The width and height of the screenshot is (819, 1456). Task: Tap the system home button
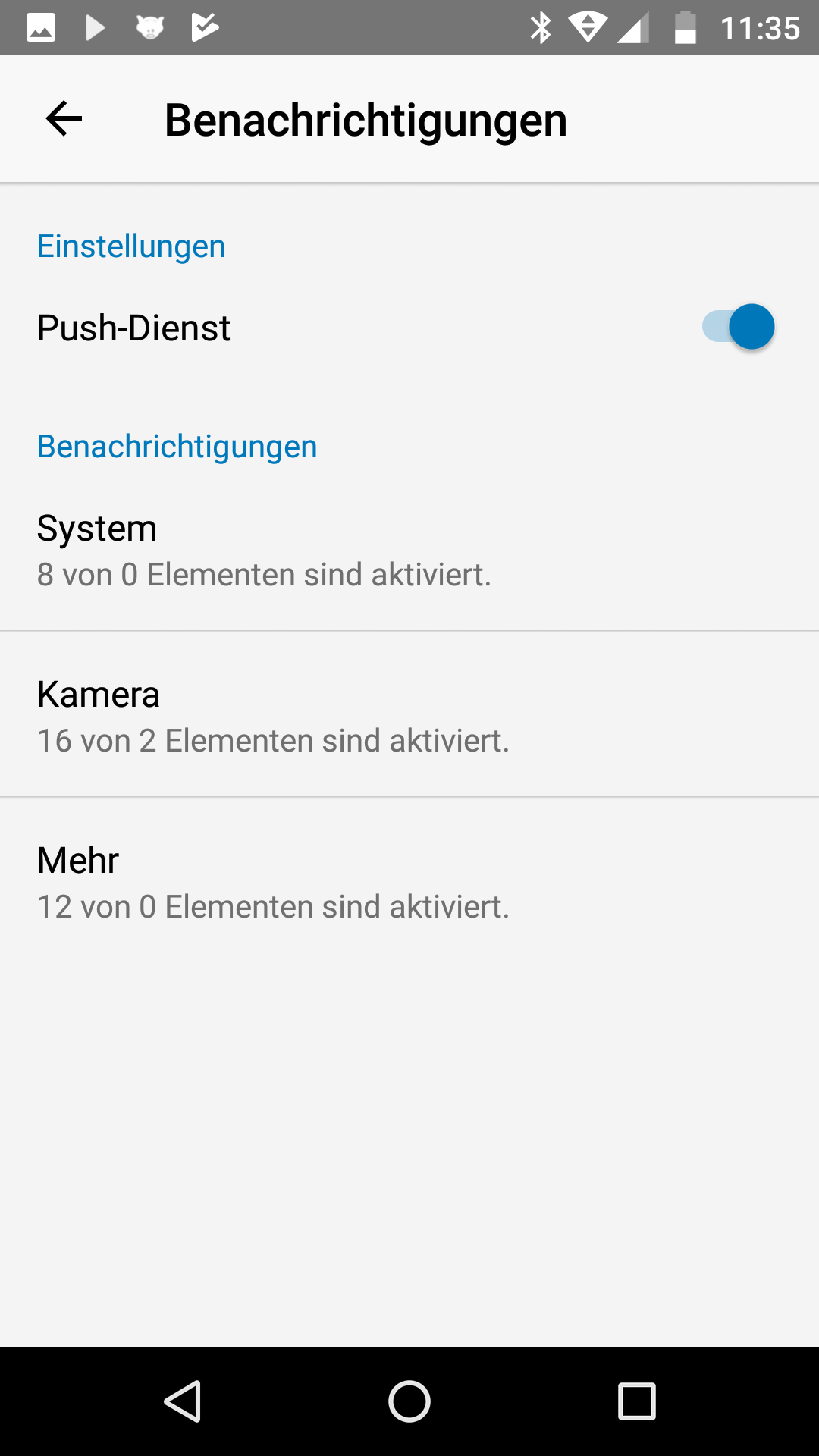[x=409, y=1401]
